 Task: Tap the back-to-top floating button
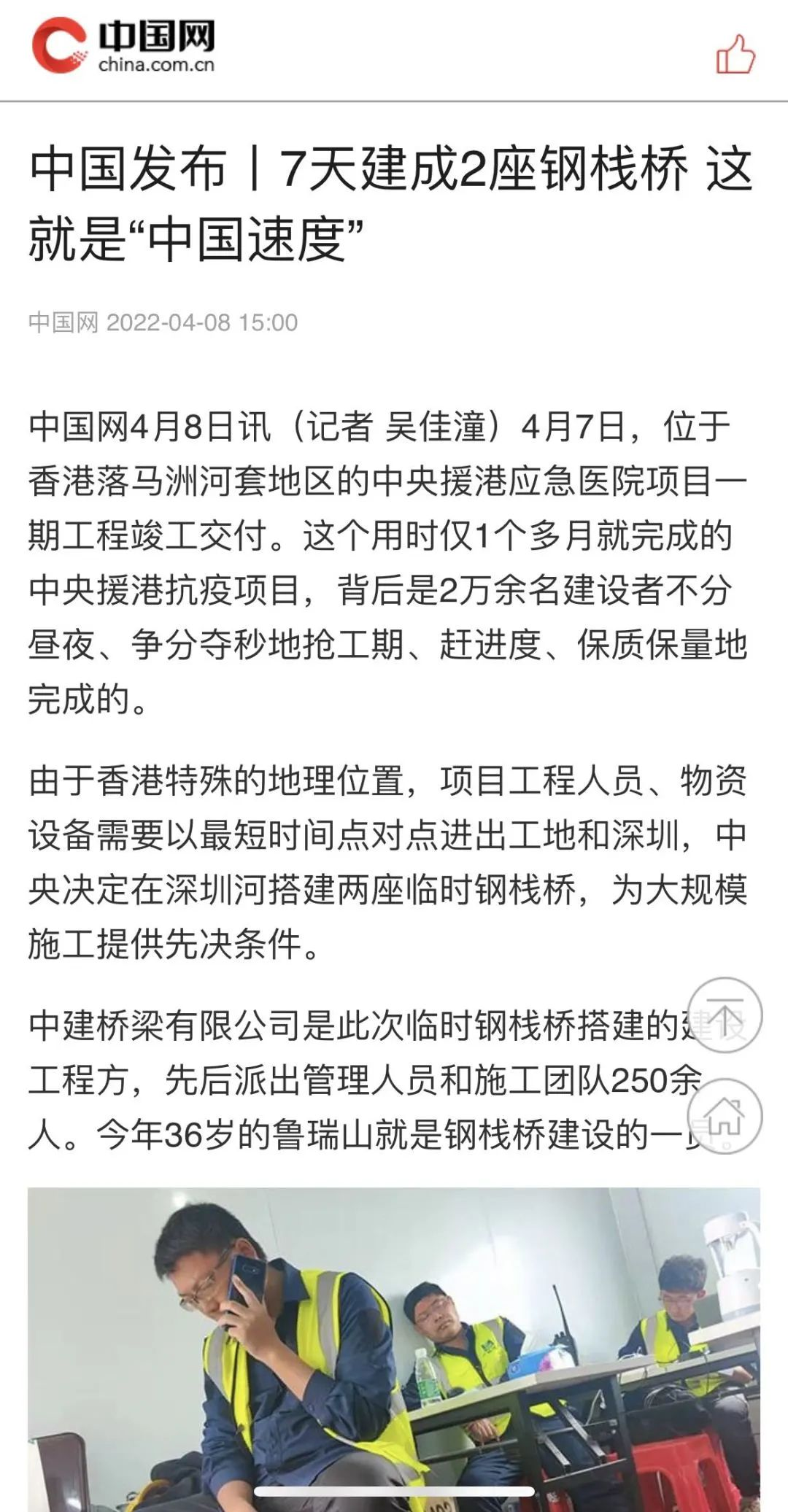725,1015
